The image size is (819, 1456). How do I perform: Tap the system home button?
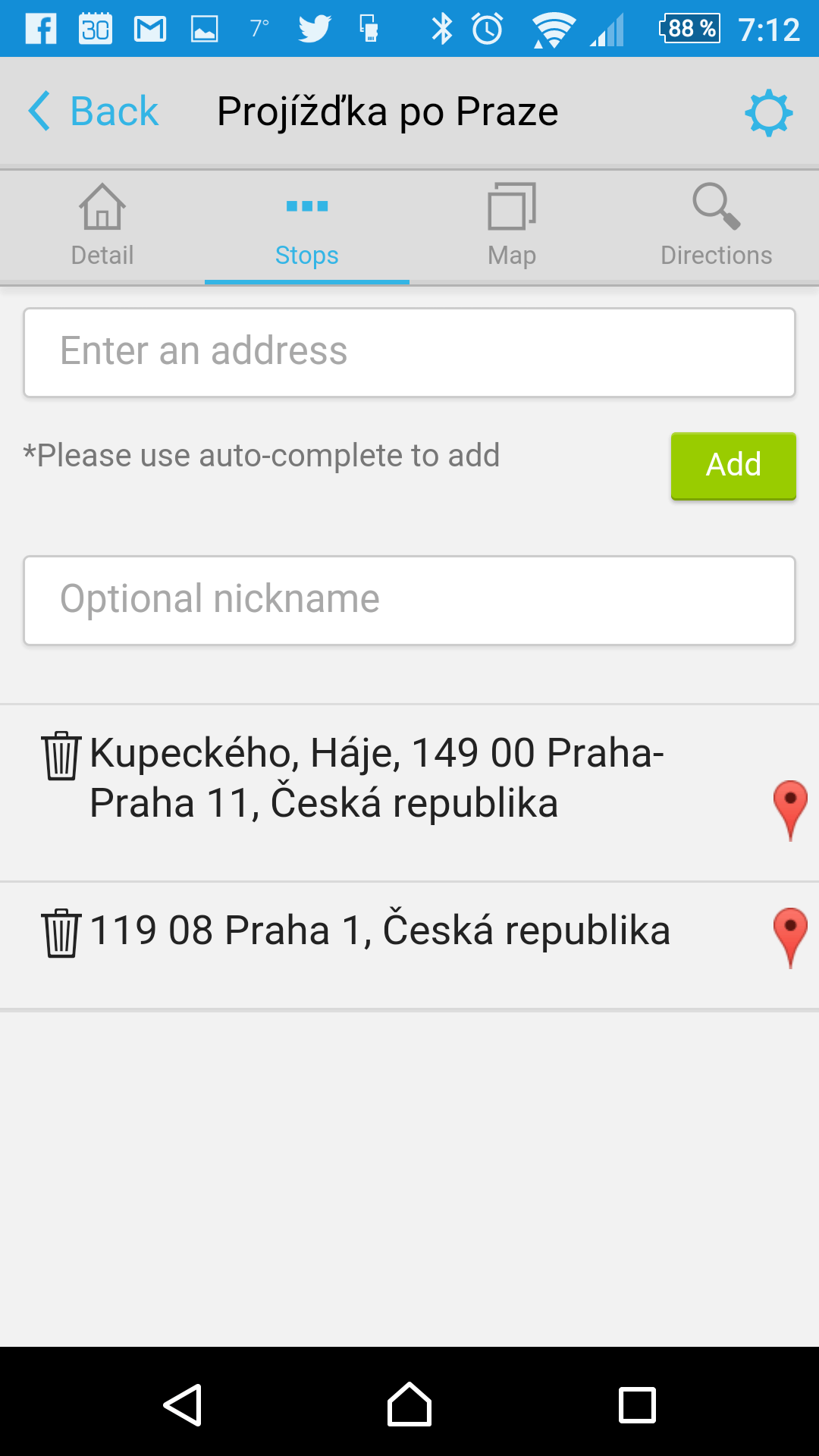pyautogui.click(x=409, y=1404)
